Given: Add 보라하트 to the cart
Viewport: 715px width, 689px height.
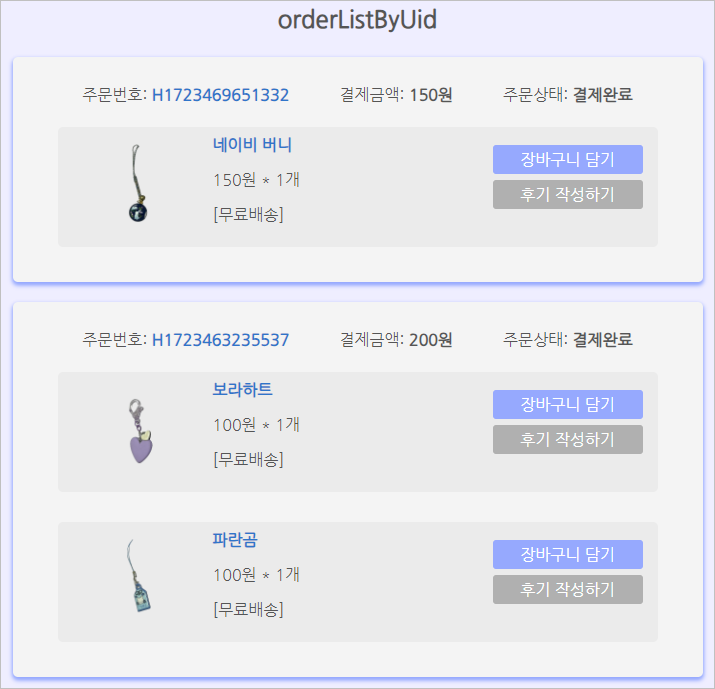Looking at the screenshot, I should [x=567, y=405].
